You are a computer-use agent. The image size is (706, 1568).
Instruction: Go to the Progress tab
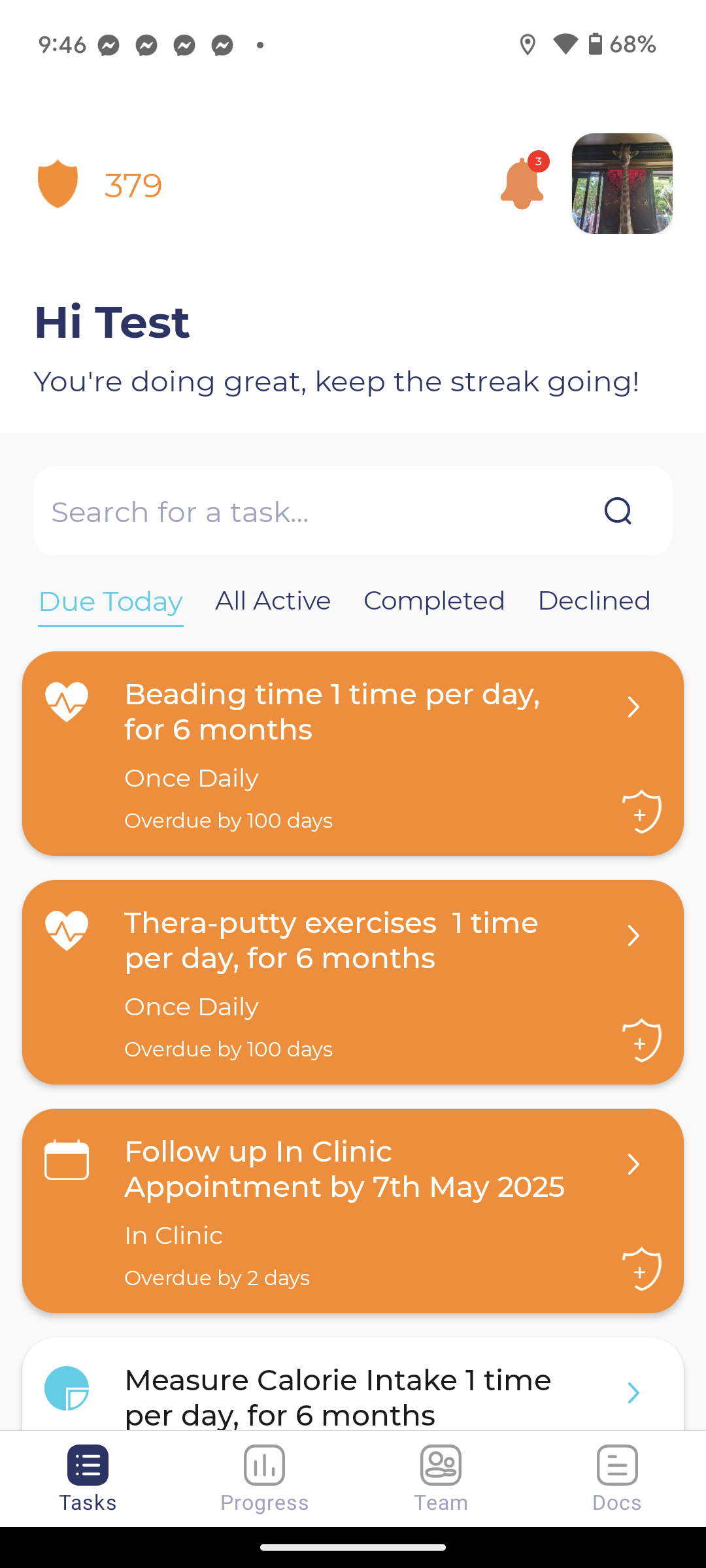point(264,1478)
